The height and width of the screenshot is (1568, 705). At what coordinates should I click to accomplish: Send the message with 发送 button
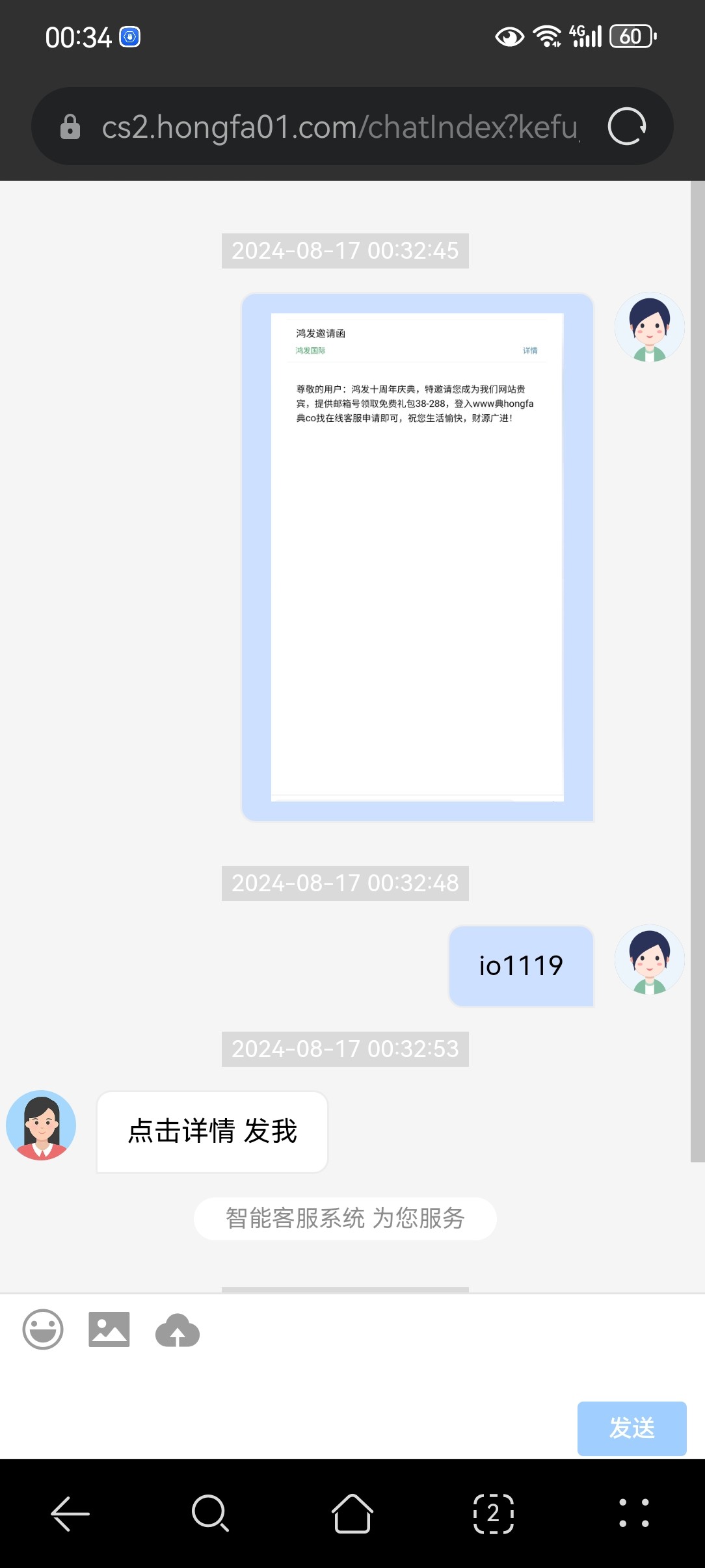632,1428
